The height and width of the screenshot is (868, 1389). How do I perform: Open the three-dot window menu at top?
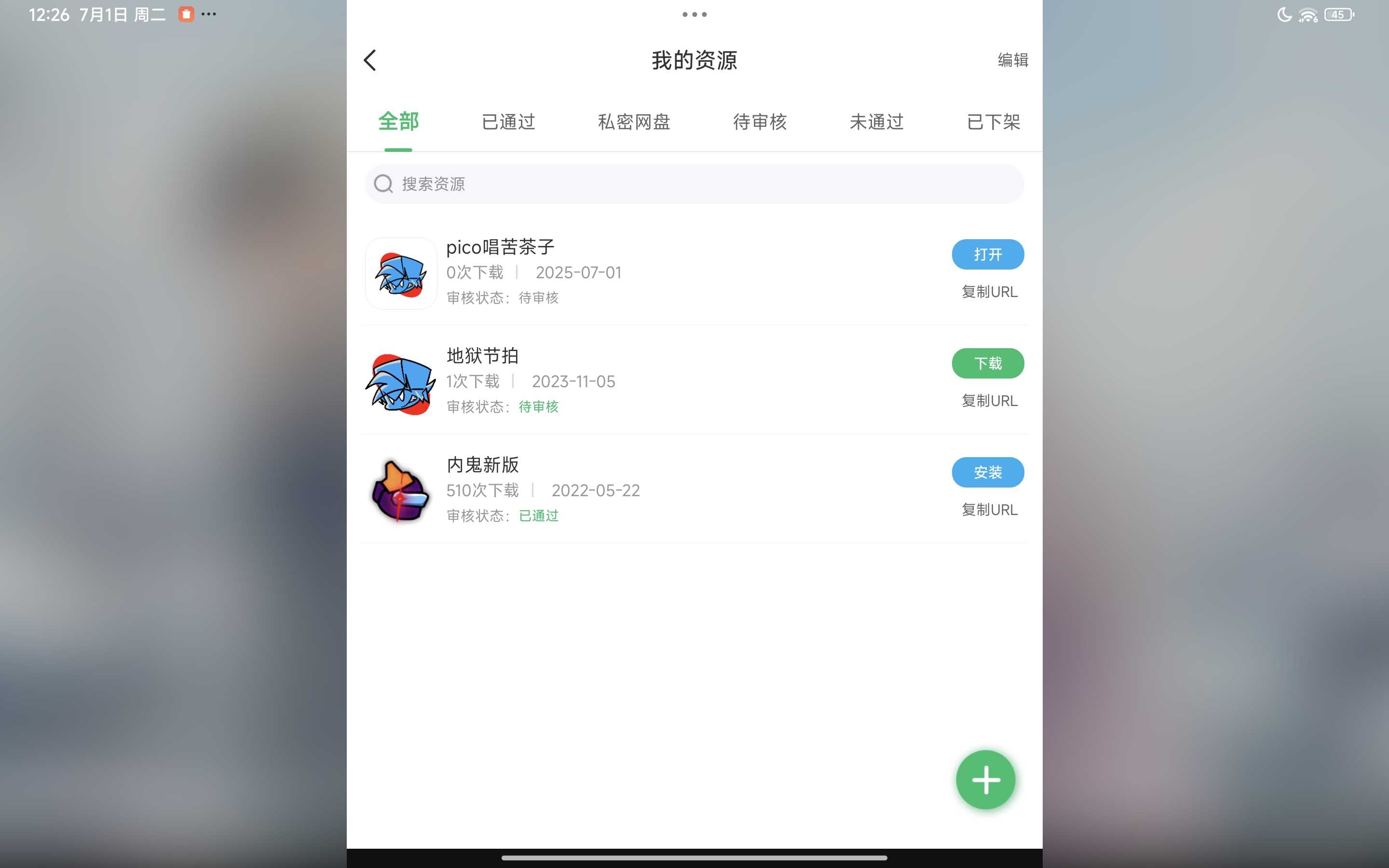[694, 14]
